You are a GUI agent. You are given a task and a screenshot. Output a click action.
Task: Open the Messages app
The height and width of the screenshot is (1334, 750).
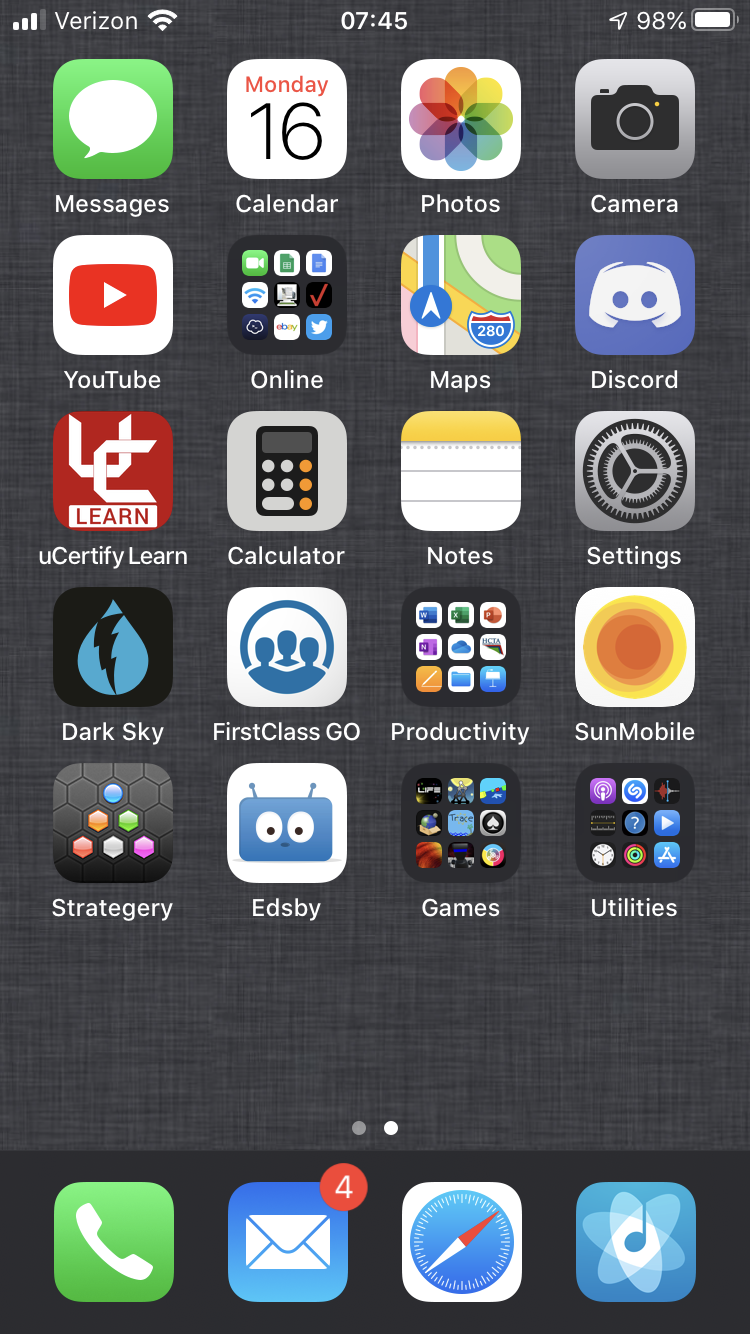coord(113,119)
